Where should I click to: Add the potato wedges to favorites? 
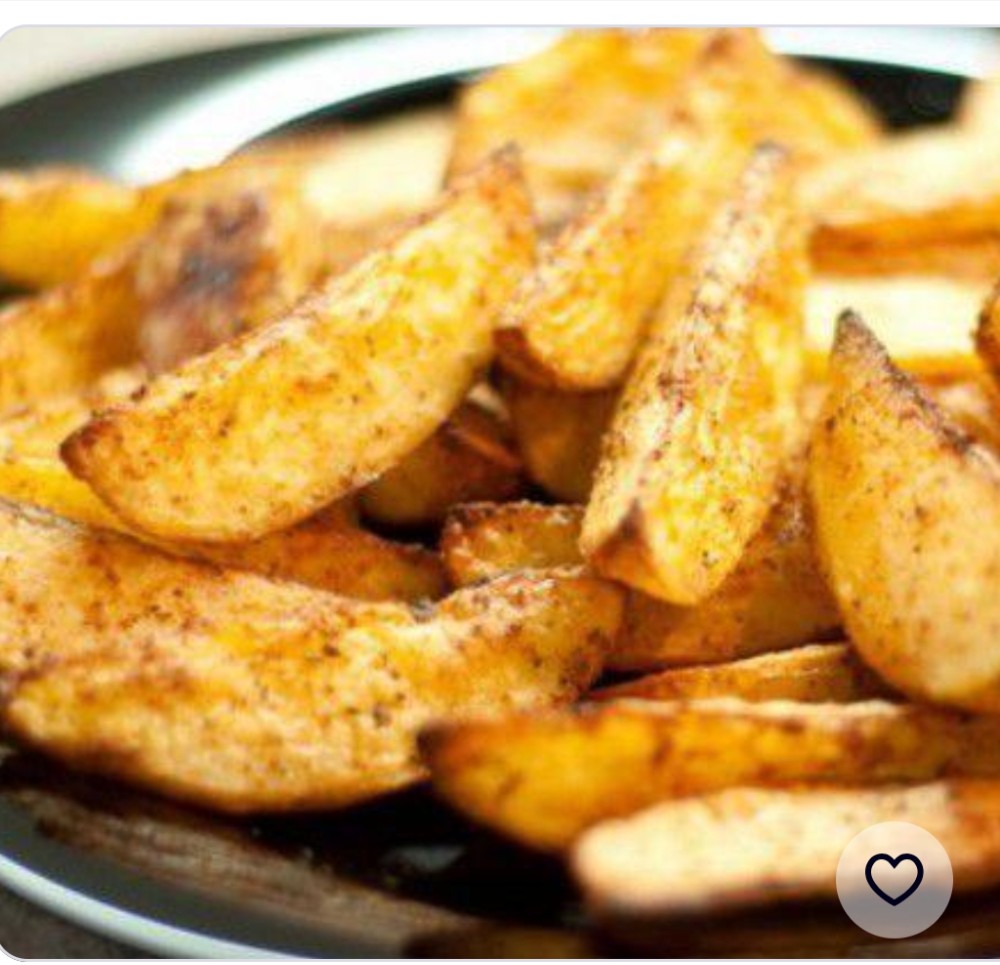[x=894, y=879]
